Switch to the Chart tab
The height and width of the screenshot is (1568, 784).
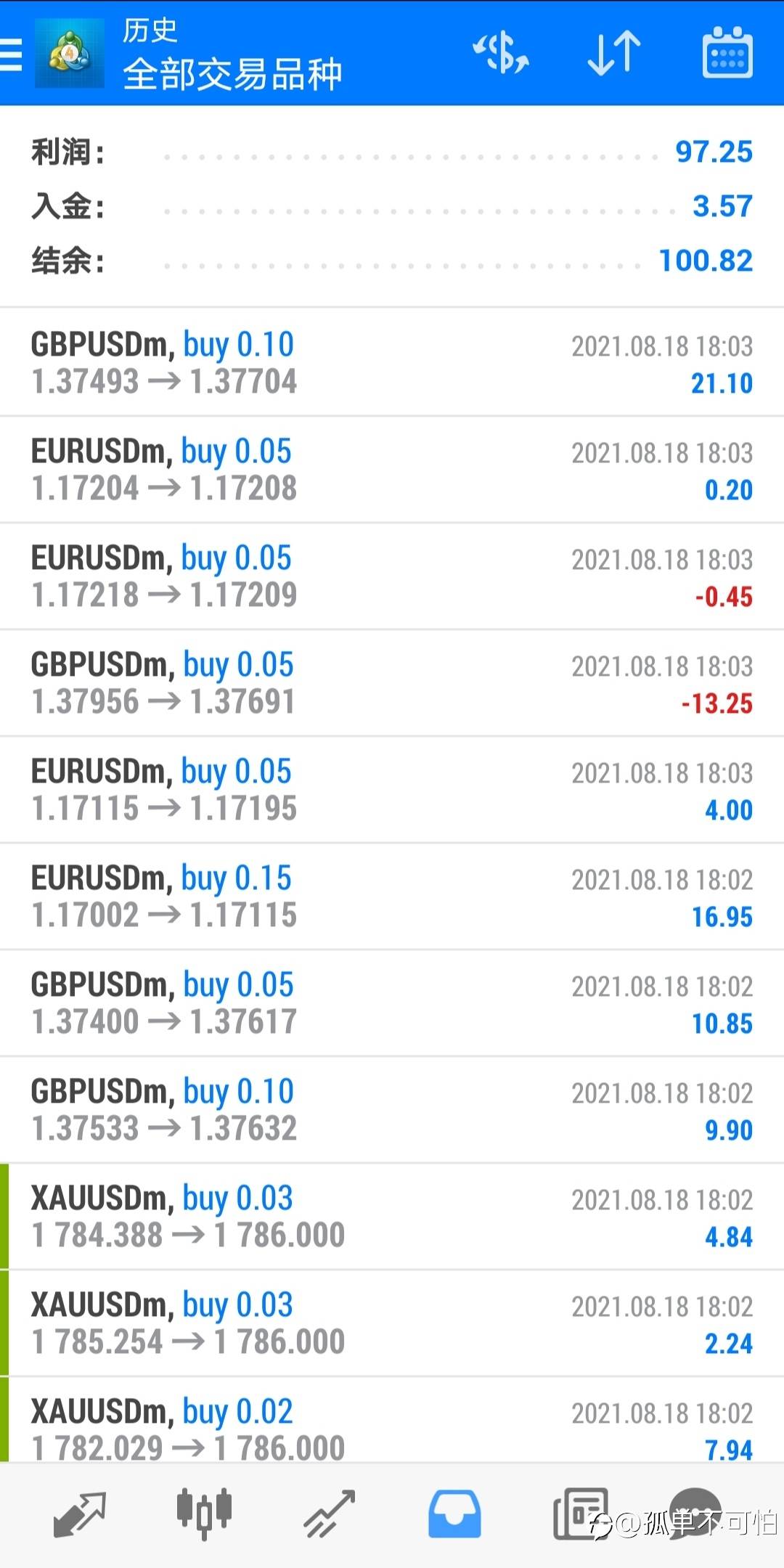click(204, 1514)
